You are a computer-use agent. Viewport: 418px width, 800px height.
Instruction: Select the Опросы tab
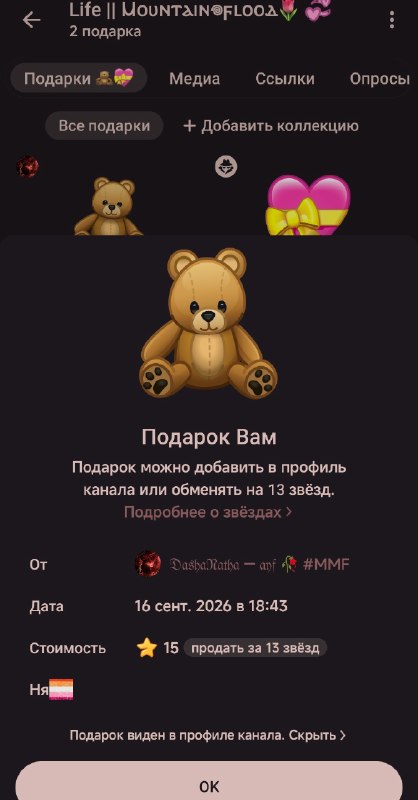pos(380,79)
